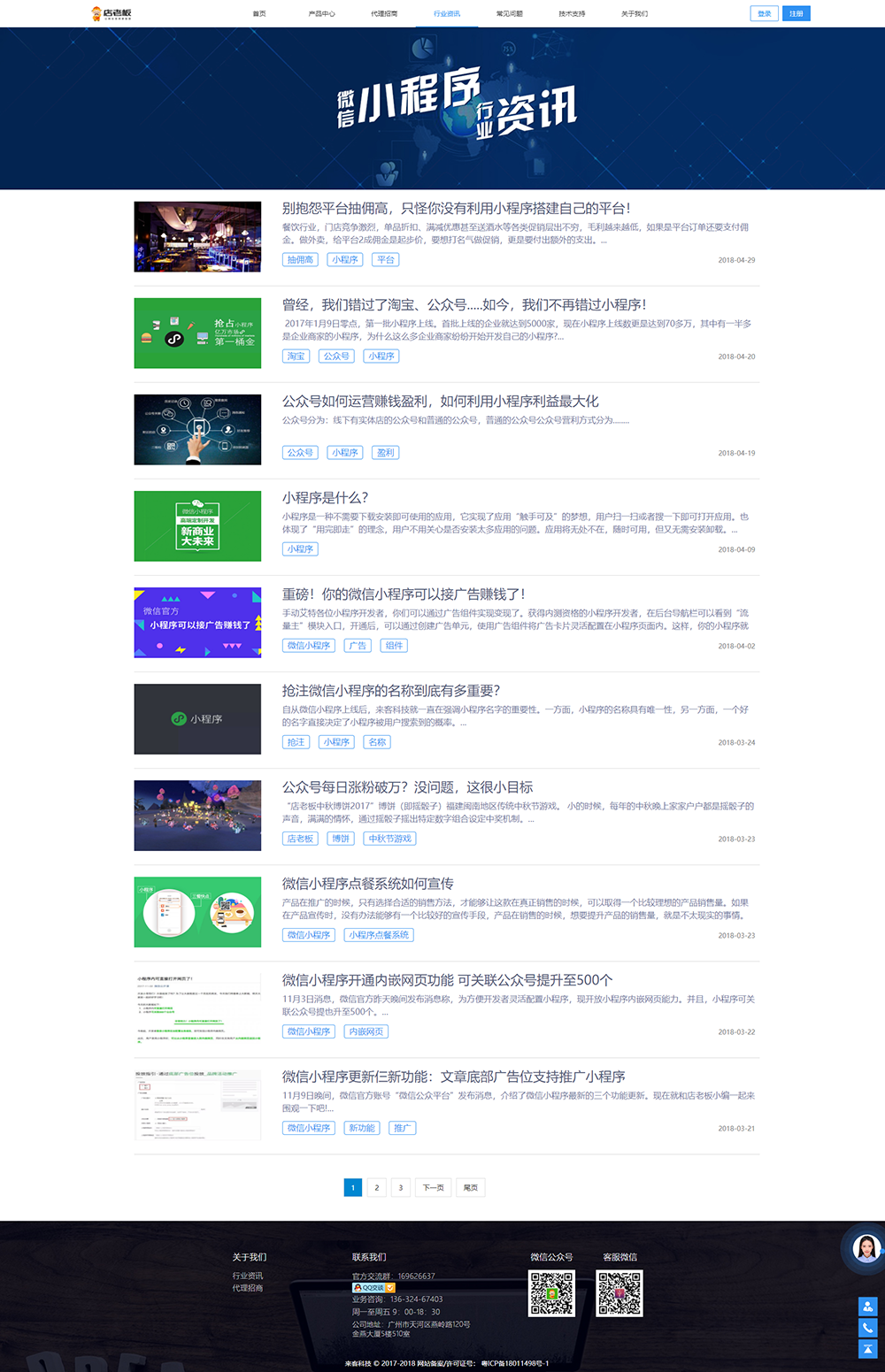Open article 别抱怨平台抽佣高
885x1372 pixels.
coord(456,208)
